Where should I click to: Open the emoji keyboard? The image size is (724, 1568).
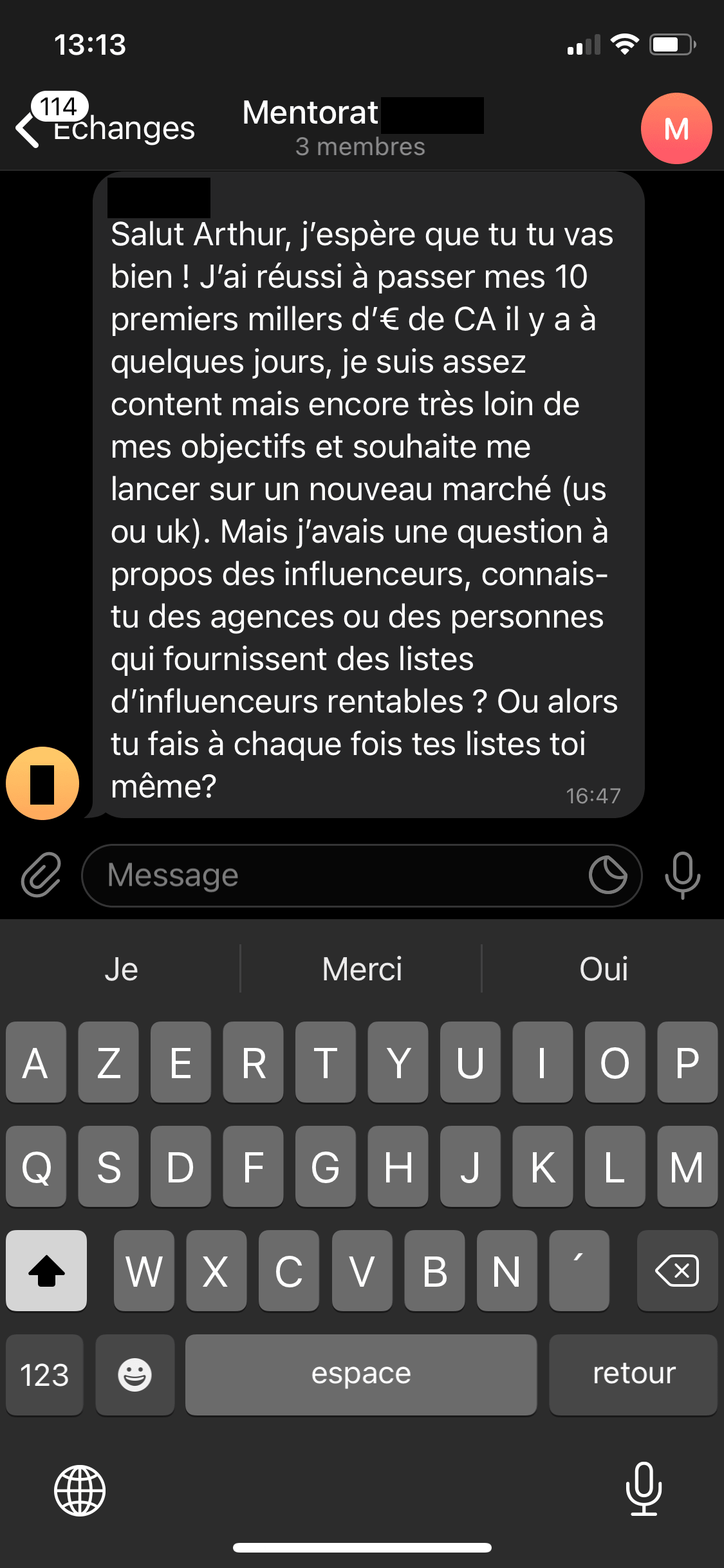click(x=135, y=1375)
